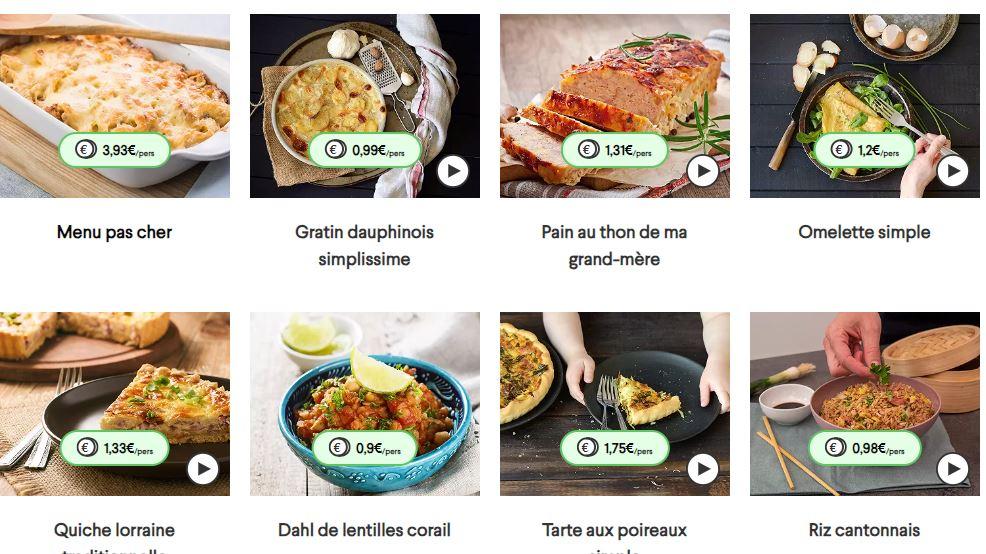Play the Pain au thon video

703,172
